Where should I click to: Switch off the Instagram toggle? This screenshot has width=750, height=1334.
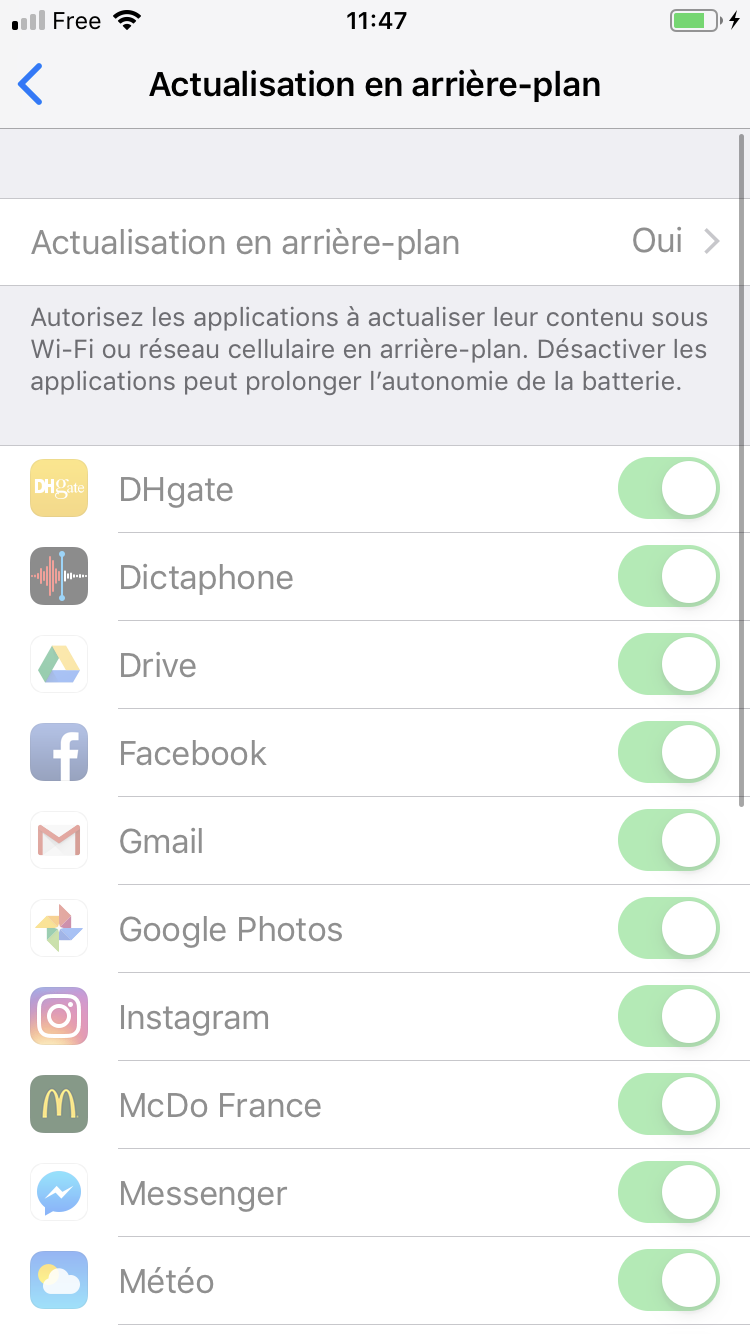click(x=668, y=1017)
